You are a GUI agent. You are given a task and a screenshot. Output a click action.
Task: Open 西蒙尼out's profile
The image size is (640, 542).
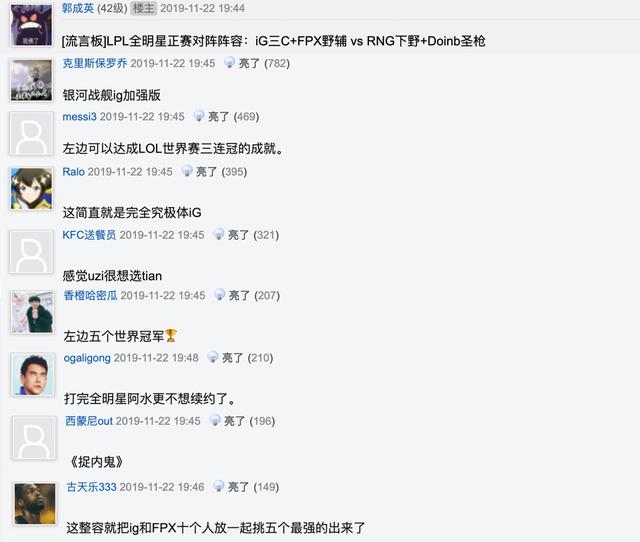click(89, 421)
